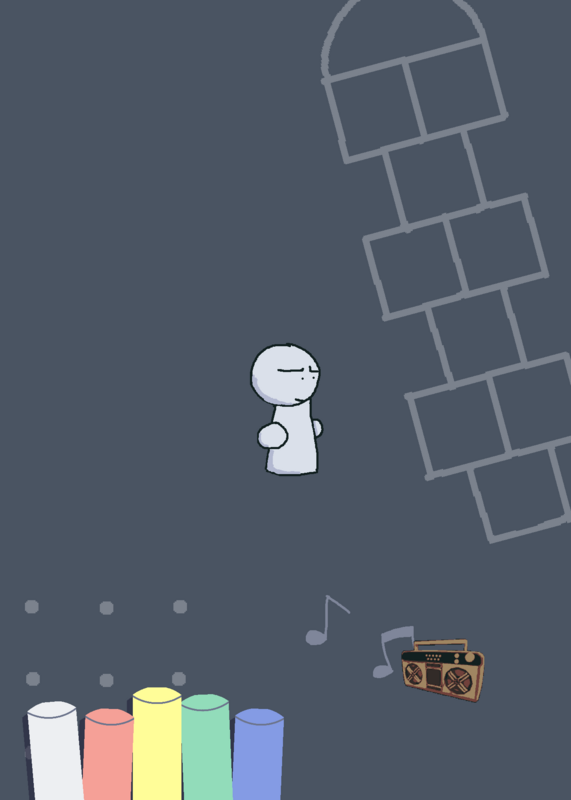Tap the boombox to toggle music
The image size is (571, 800).
pos(442,670)
